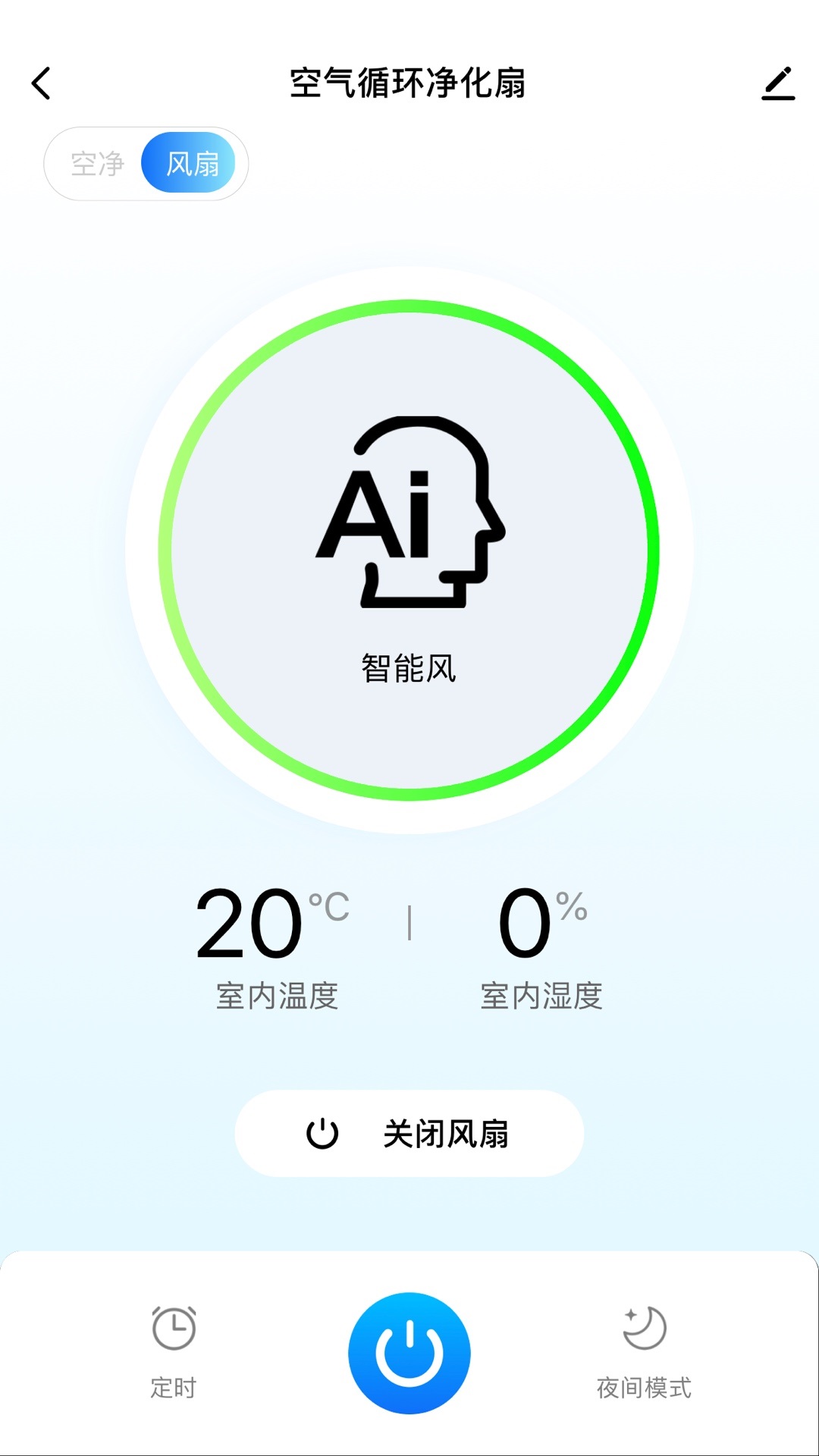Click the back arrow to exit device page

point(42,85)
